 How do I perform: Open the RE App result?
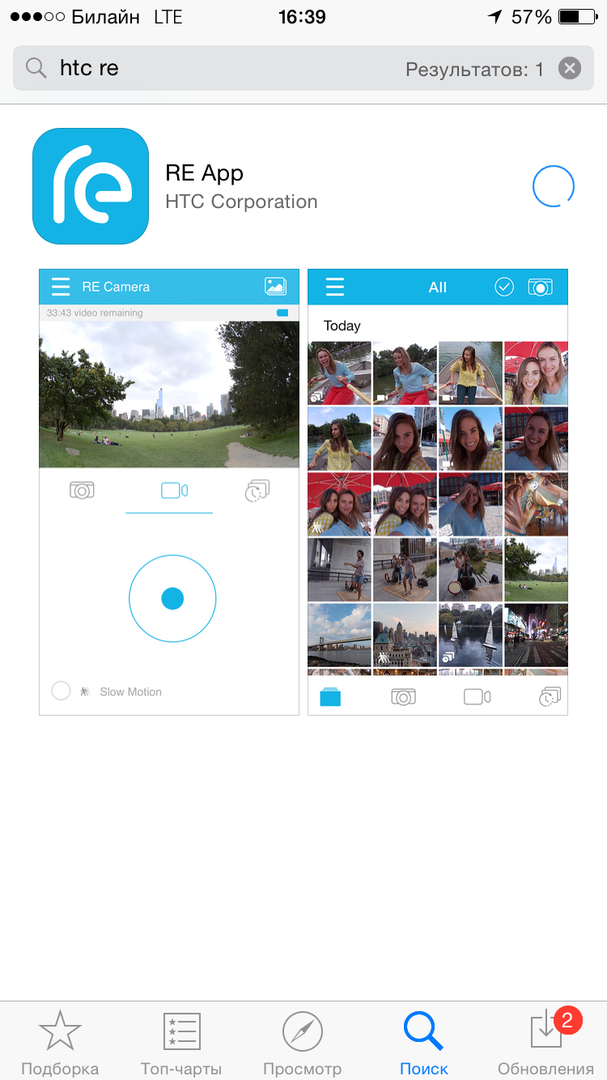pyautogui.click(x=241, y=187)
